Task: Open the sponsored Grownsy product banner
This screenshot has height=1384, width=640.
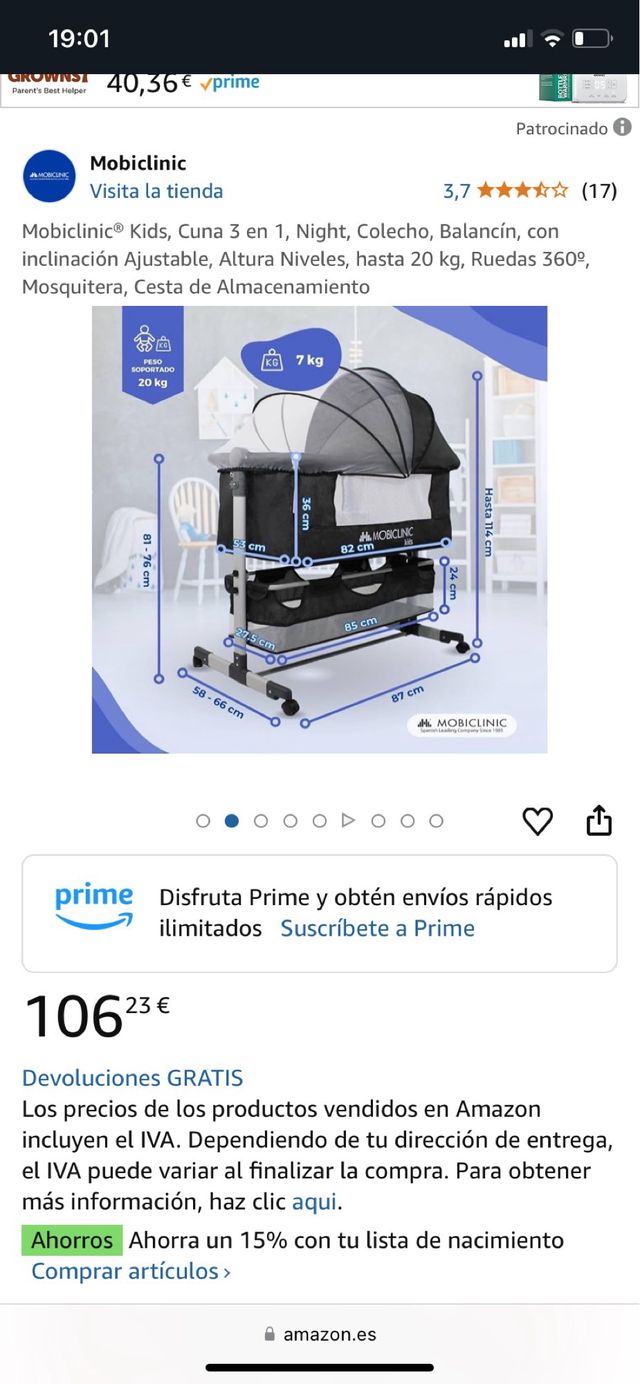Action: pos(320,86)
